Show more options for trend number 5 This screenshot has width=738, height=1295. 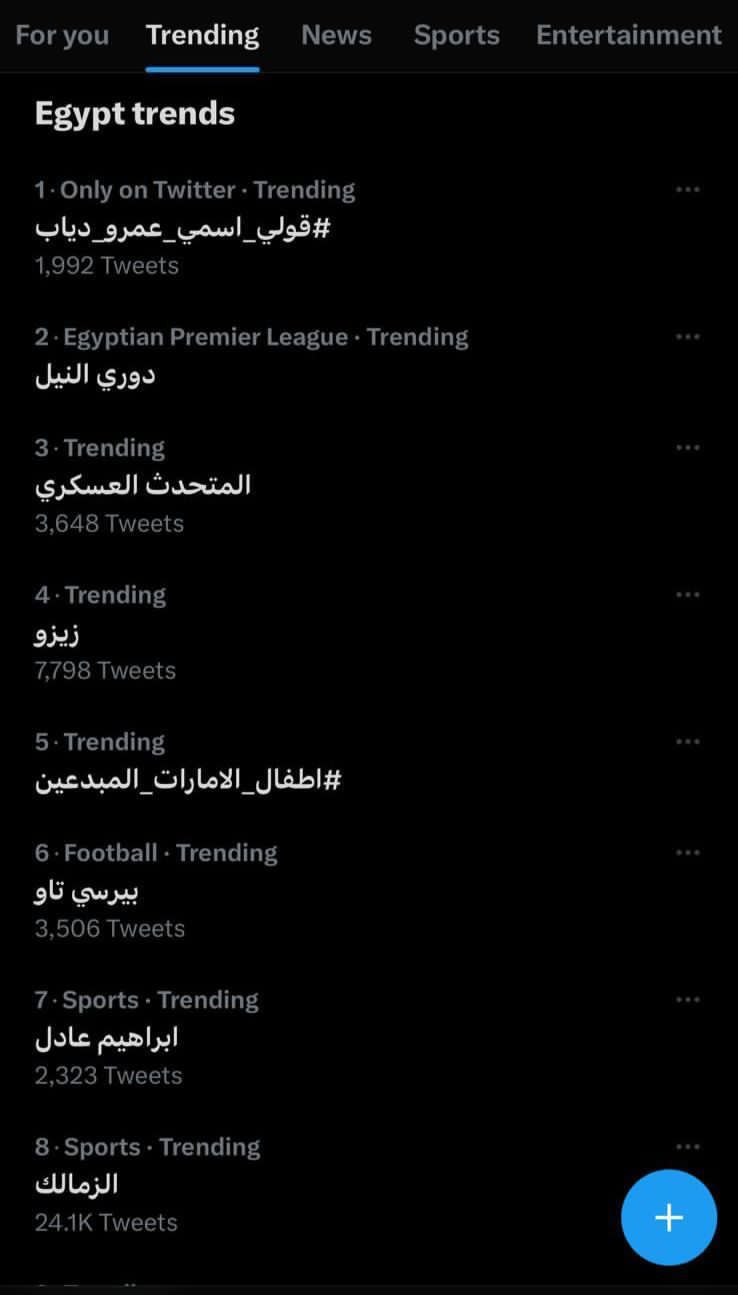(687, 742)
